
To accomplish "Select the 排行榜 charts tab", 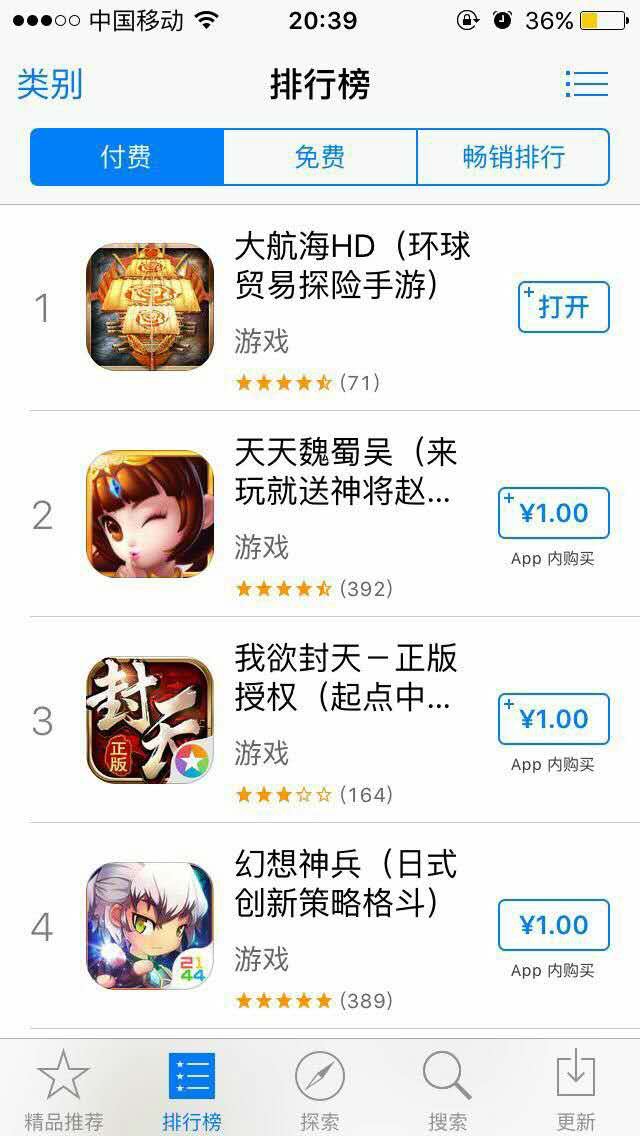I will point(191,1089).
